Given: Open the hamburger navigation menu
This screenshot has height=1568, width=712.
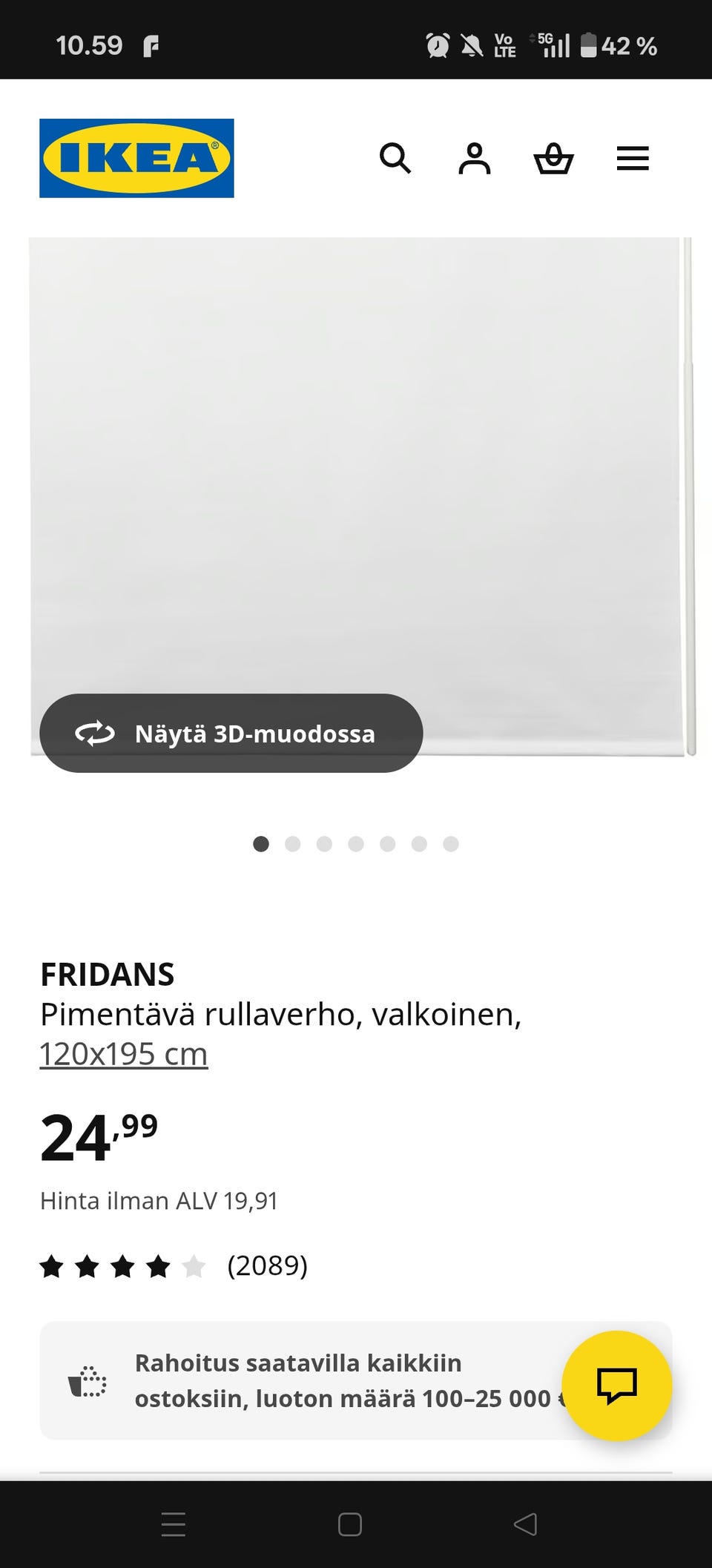Looking at the screenshot, I should [x=633, y=158].
